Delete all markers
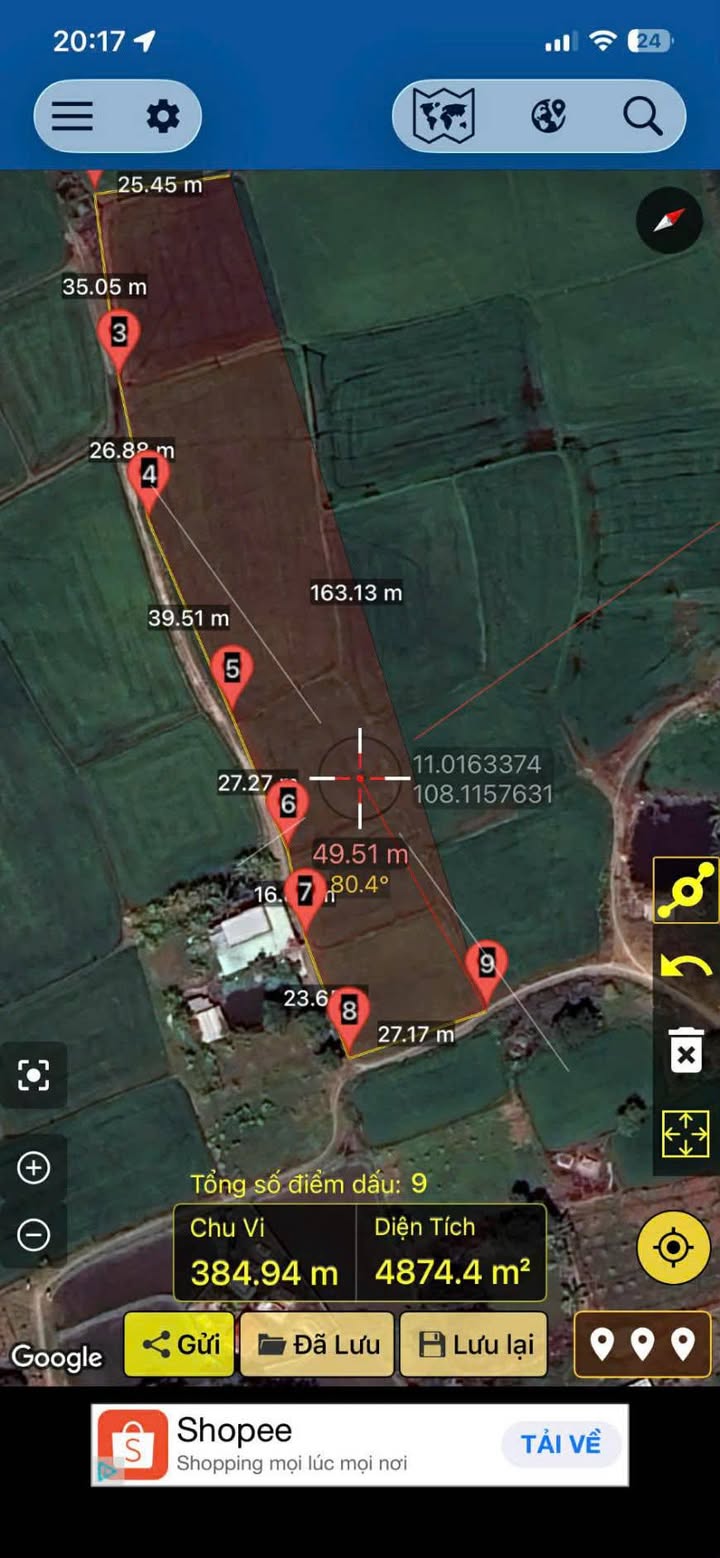This screenshot has height=1558, width=720. (686, 1051)
